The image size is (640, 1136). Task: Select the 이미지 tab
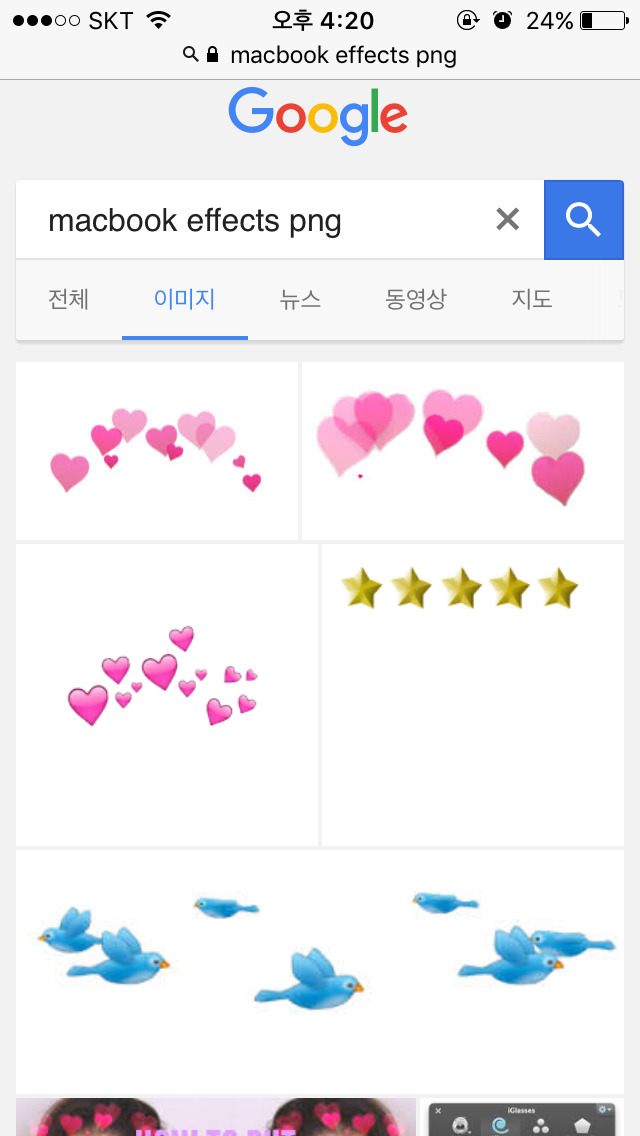pos(185,299)
